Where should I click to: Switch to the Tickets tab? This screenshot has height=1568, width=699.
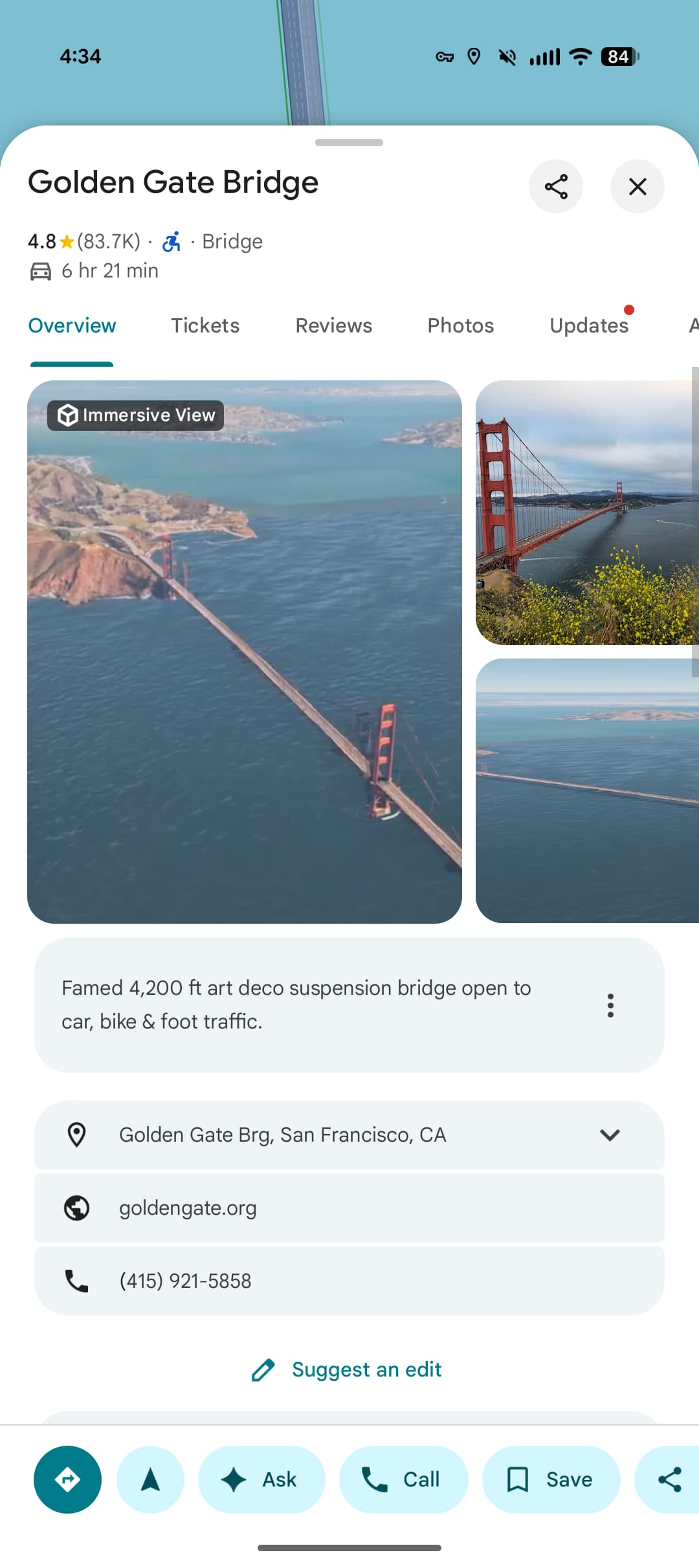[x=205, y=325]
